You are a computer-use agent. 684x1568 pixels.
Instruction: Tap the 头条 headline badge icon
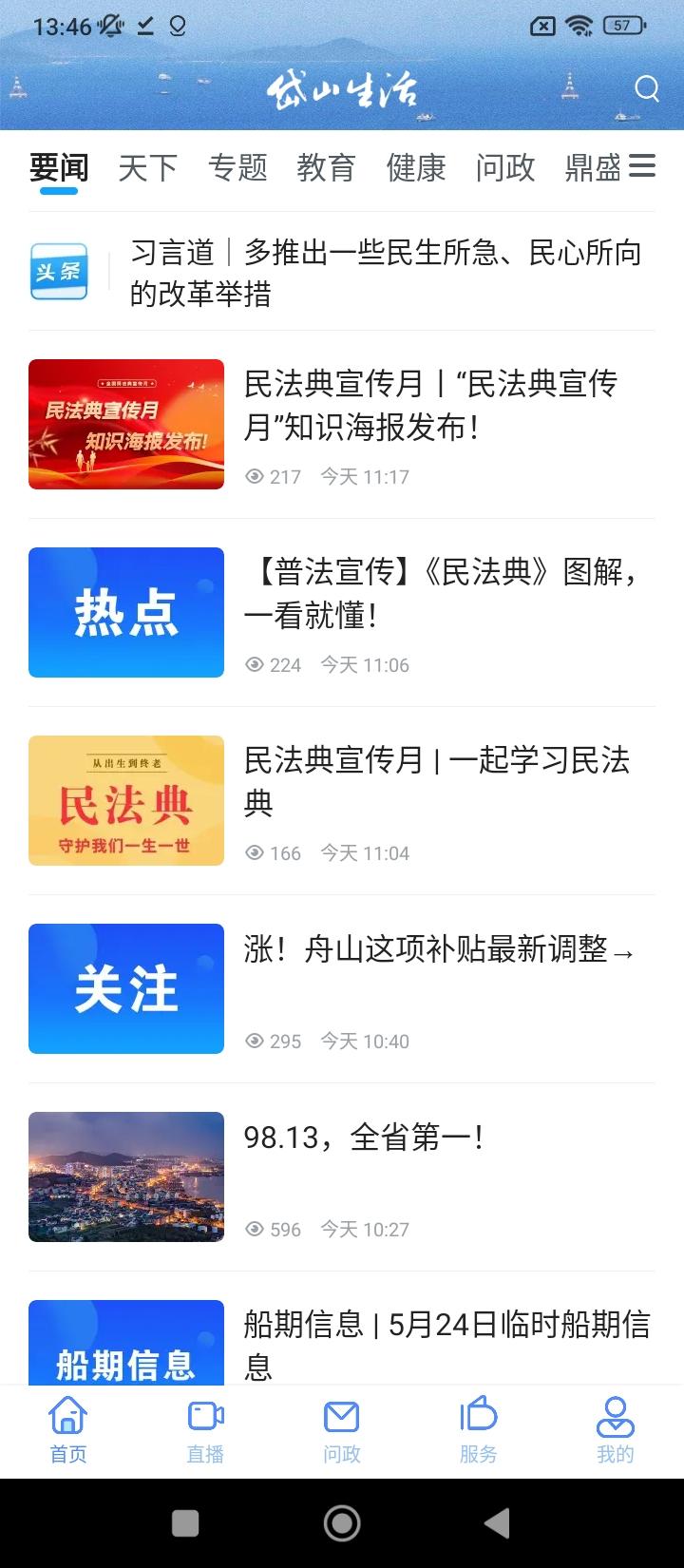pos(59,271)
